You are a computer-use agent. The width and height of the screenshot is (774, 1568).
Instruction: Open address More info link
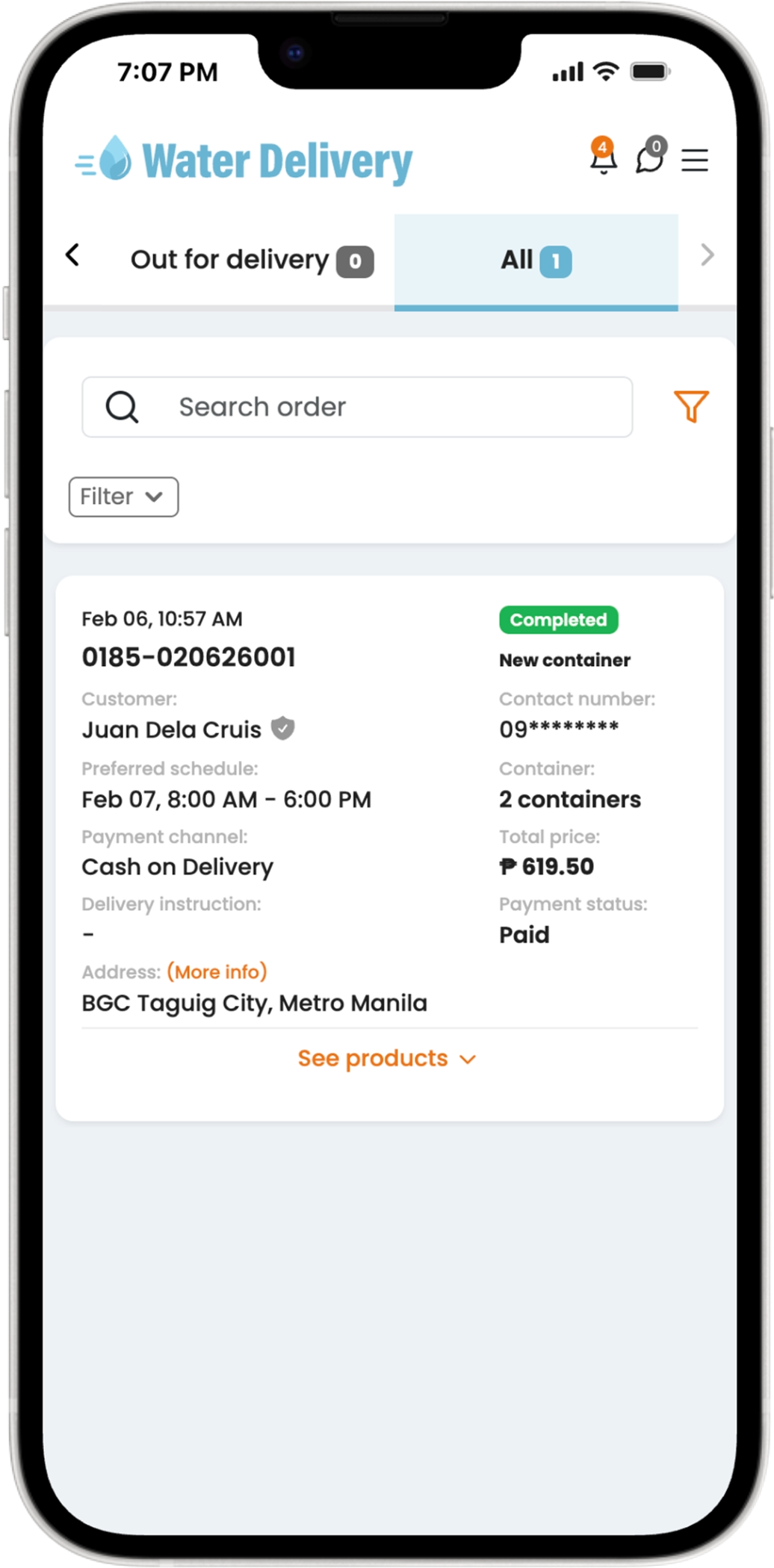217,972
